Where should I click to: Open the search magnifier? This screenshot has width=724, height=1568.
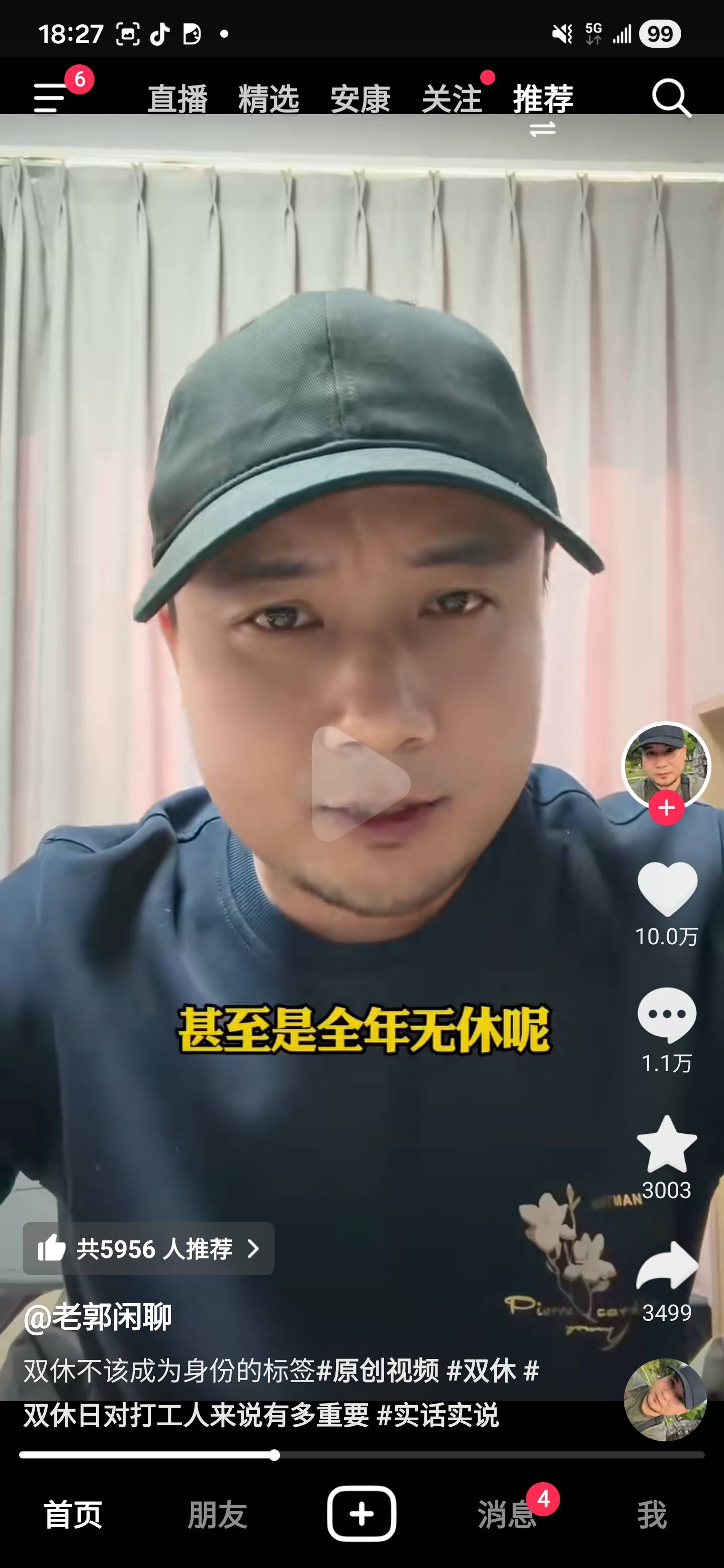671,97
